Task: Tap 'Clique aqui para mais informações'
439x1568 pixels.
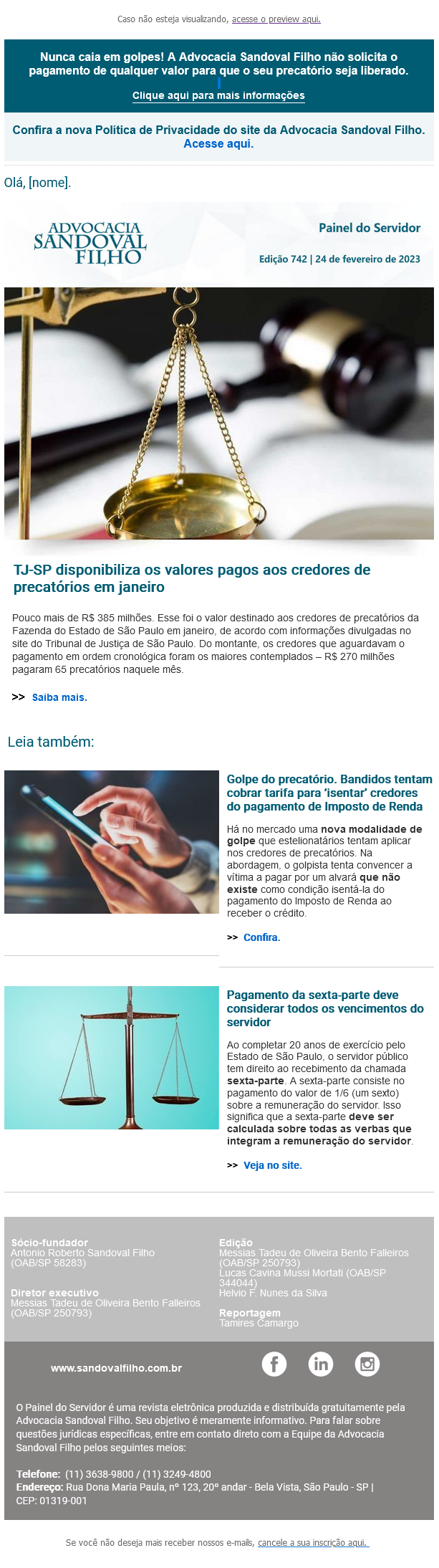Action: pyautogui.click(x=218, y=96)
